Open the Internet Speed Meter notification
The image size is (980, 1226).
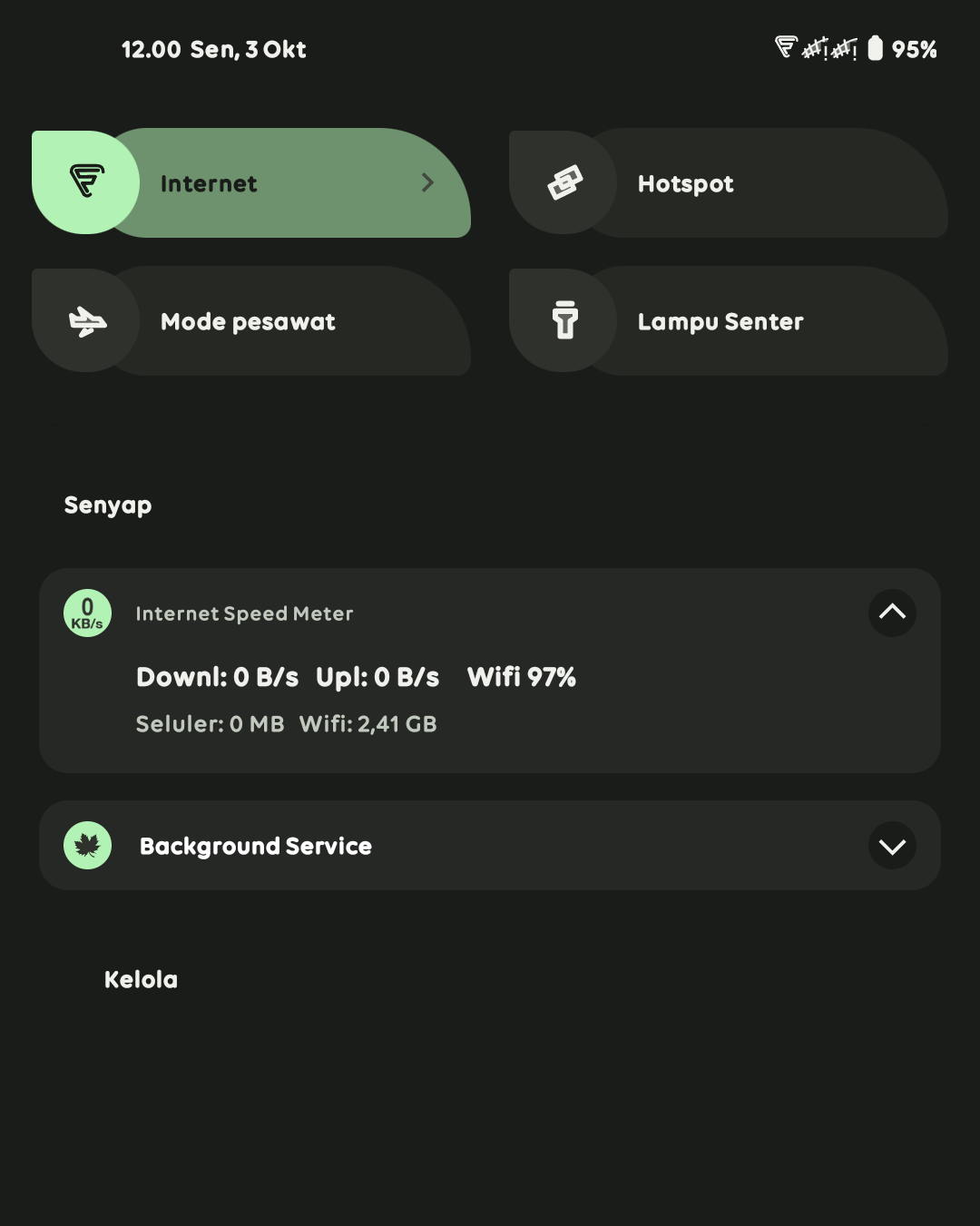[x=490, y=671]
